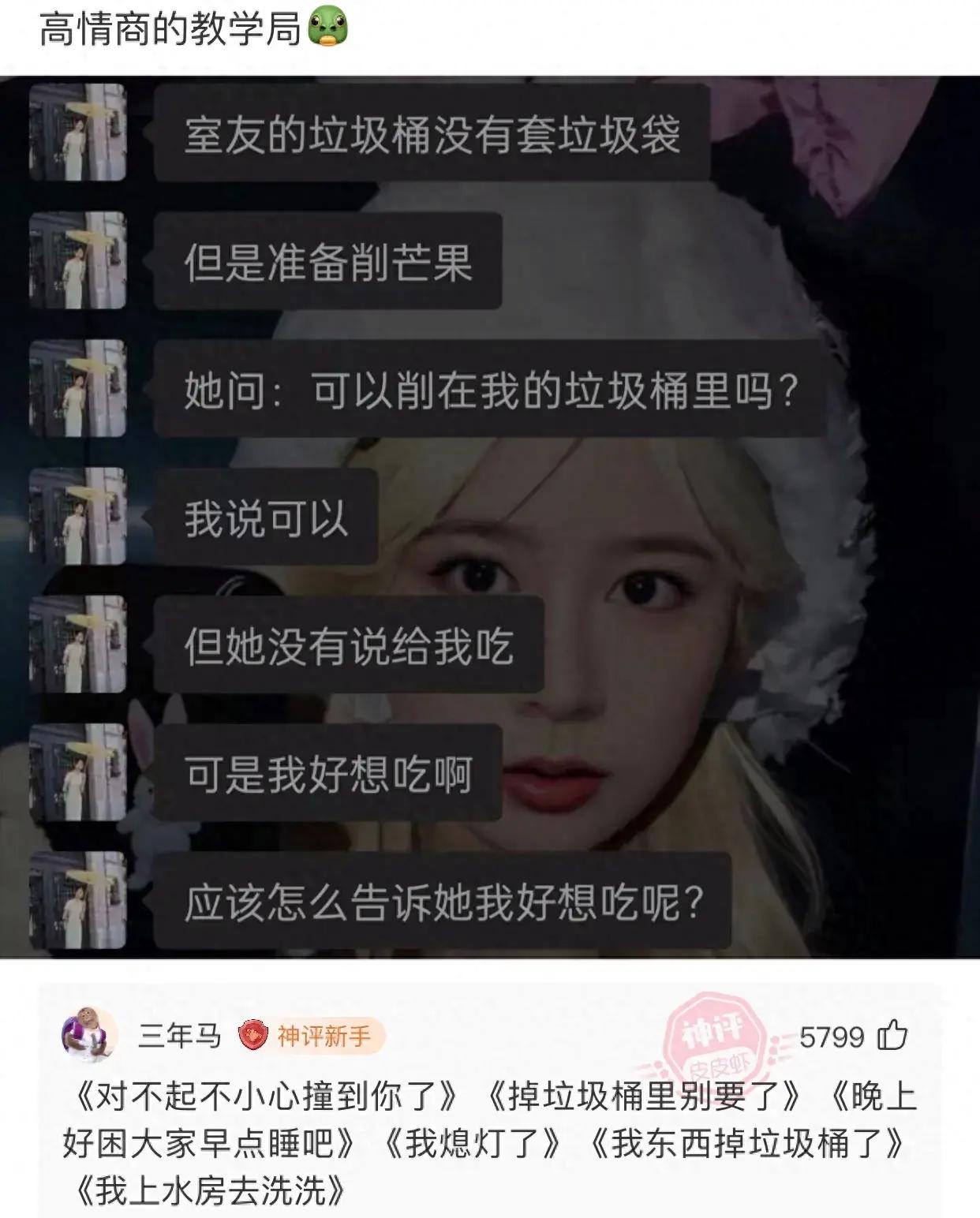This screenshot has width=980, height=1218.
Task: Open 三年马's top comment text
Action: coord(489,1143)
